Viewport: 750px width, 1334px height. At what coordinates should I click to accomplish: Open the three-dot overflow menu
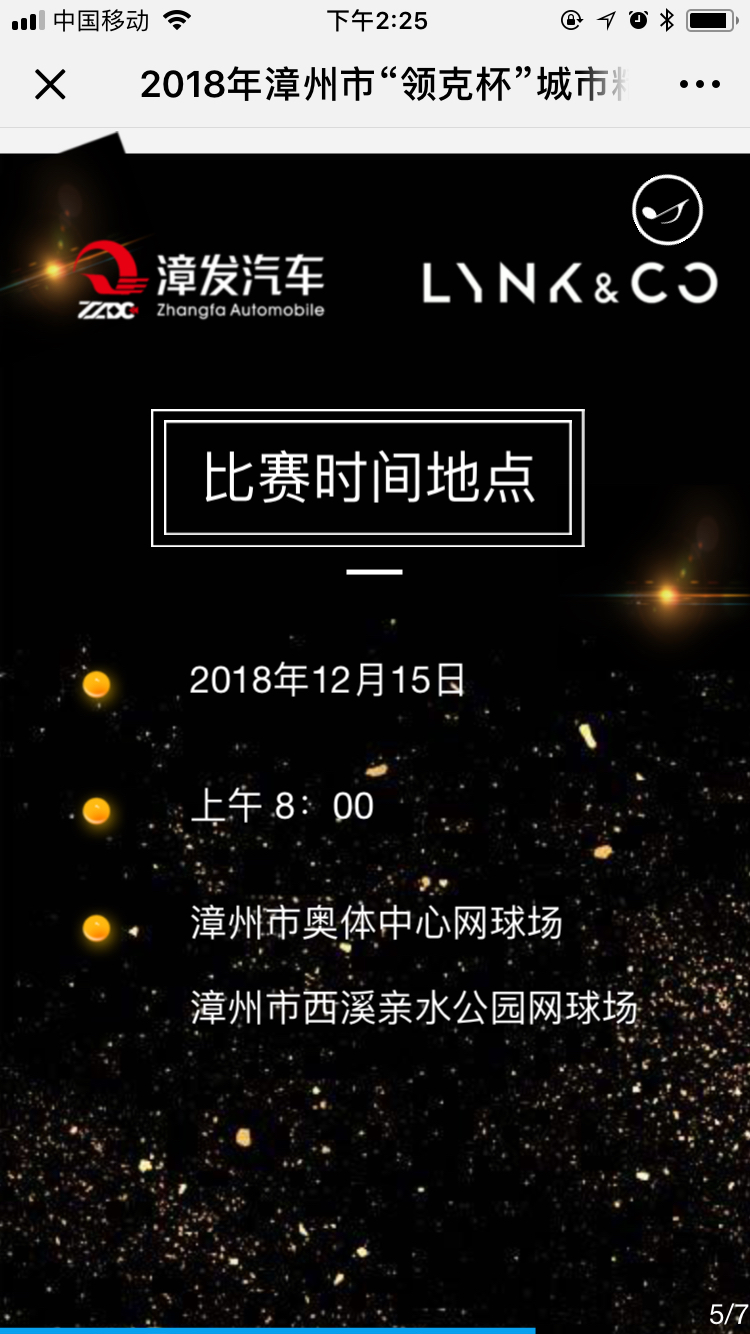click(699, 85)
